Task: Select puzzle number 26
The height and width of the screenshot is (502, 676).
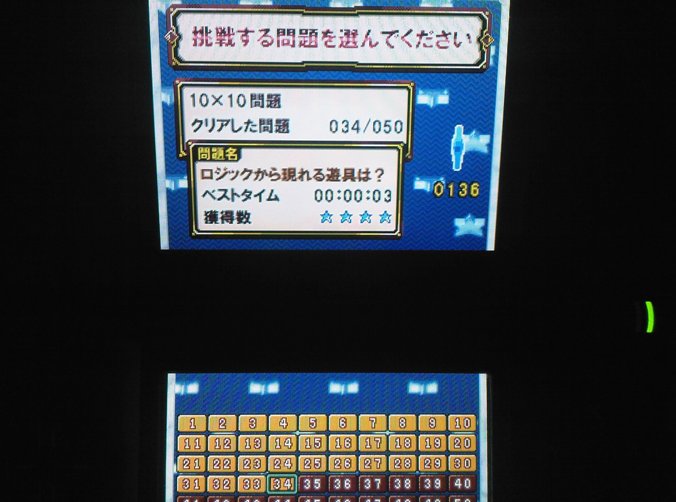Action: coord(342,463)
